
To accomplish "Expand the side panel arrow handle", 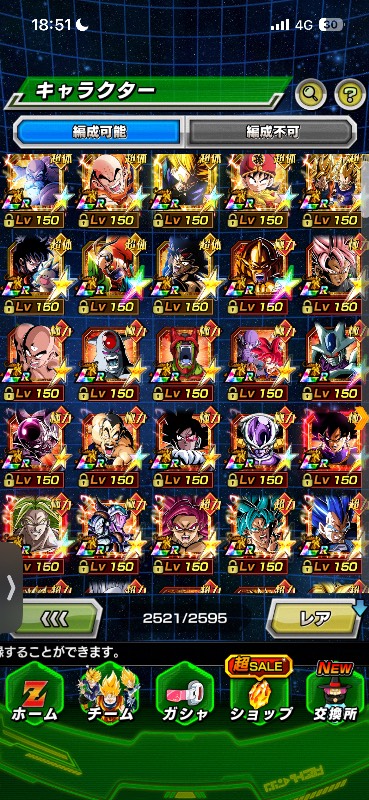I will (10, 588).
